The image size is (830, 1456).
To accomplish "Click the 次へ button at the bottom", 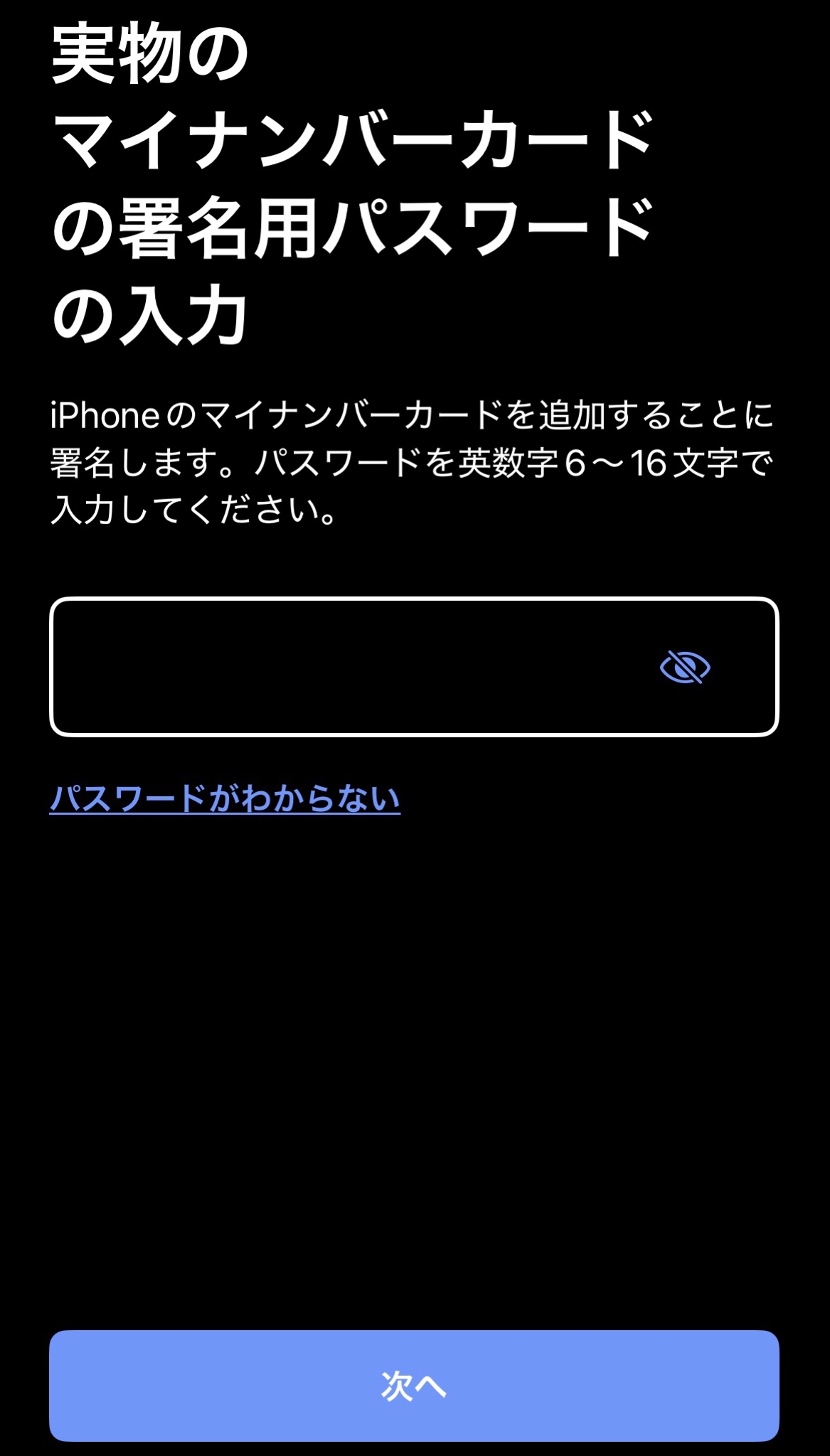I will pos(415,1391).
